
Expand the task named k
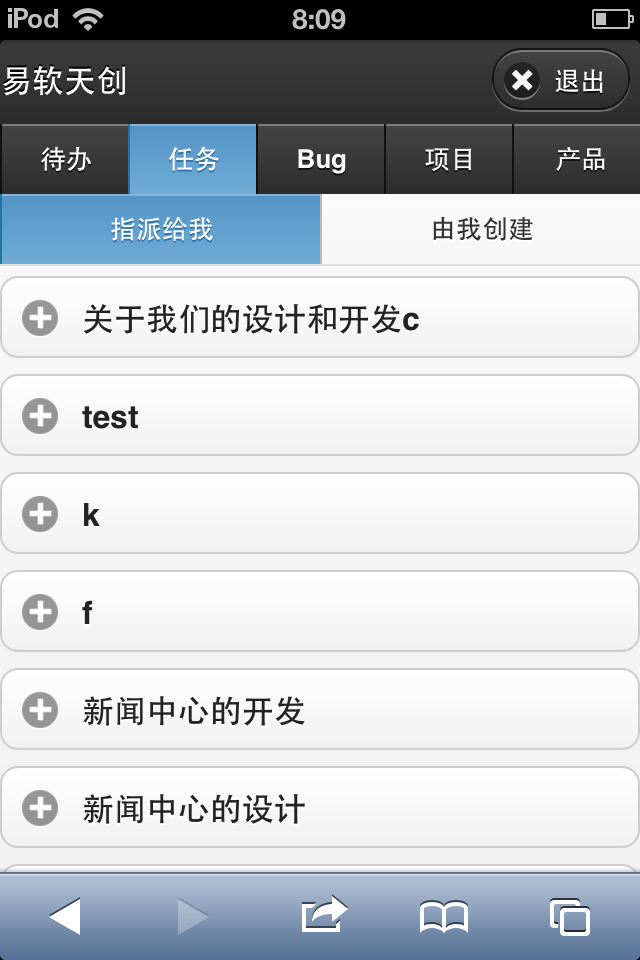point(320,514)
